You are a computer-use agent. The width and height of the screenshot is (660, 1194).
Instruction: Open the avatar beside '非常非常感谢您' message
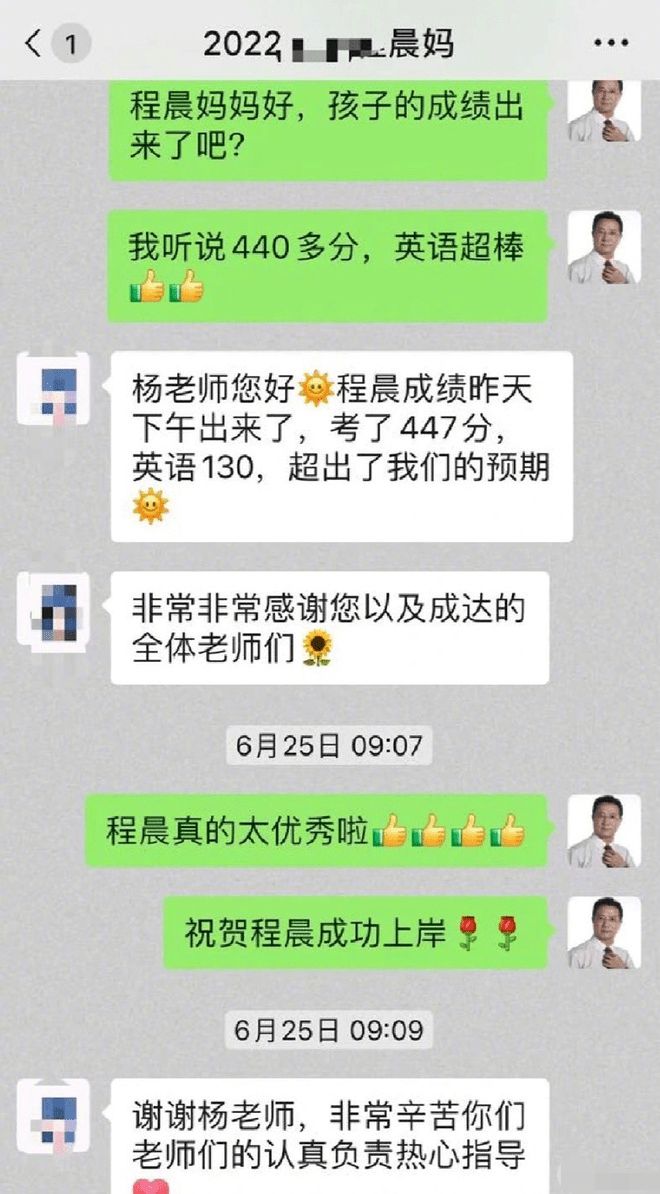54,608
